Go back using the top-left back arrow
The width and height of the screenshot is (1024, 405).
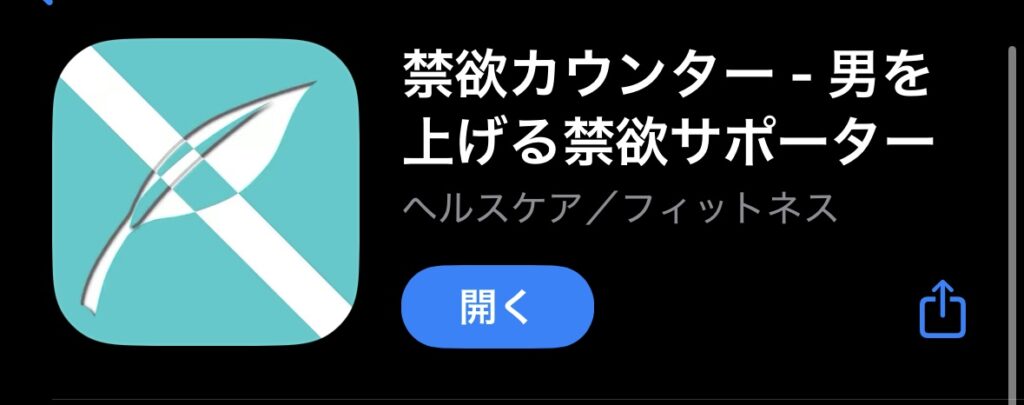pos(42,4)
